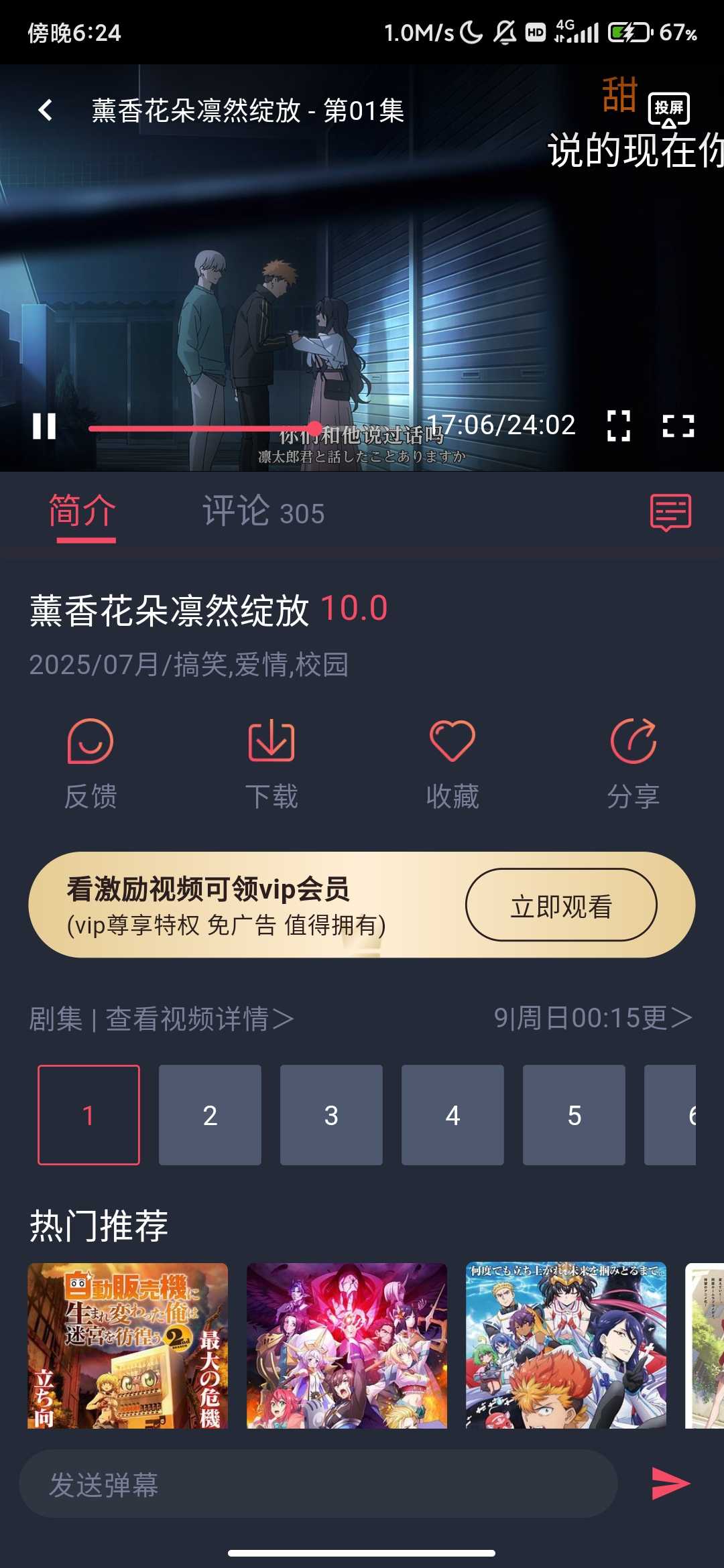Viewport: 724px width, 1568px height.
Task: Tap 立即观看 to watch reward video
Action: point(561,905)
